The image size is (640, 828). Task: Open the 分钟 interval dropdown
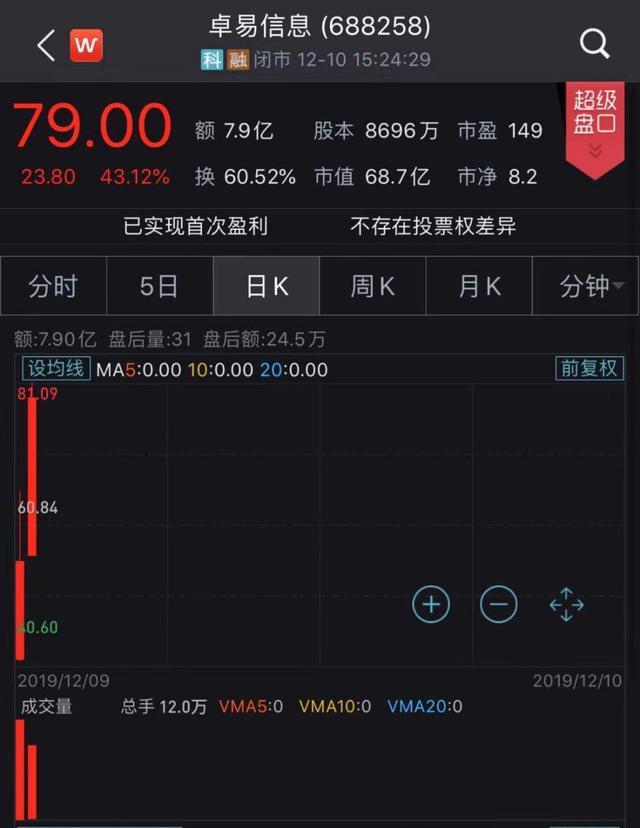587,287
